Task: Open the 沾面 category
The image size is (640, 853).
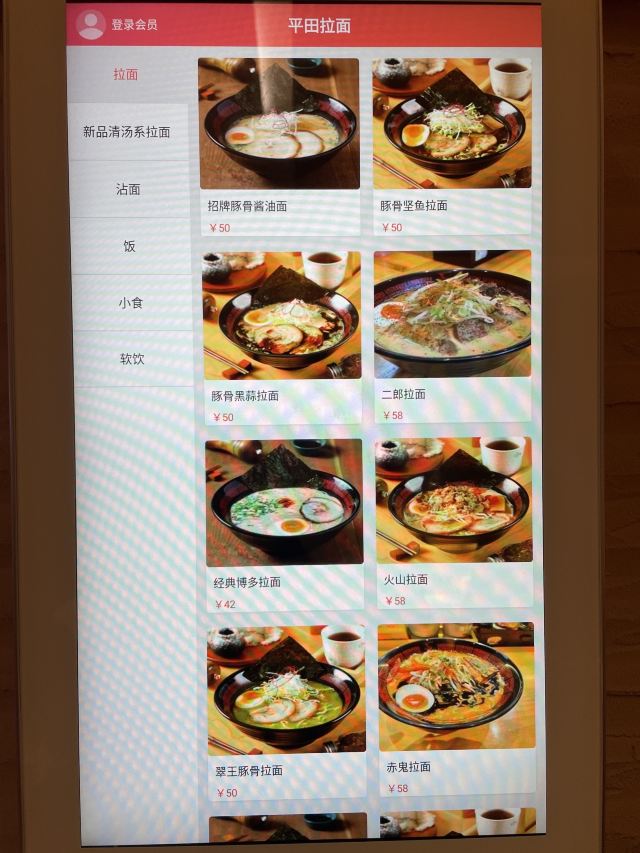Action: click(128, 189)
